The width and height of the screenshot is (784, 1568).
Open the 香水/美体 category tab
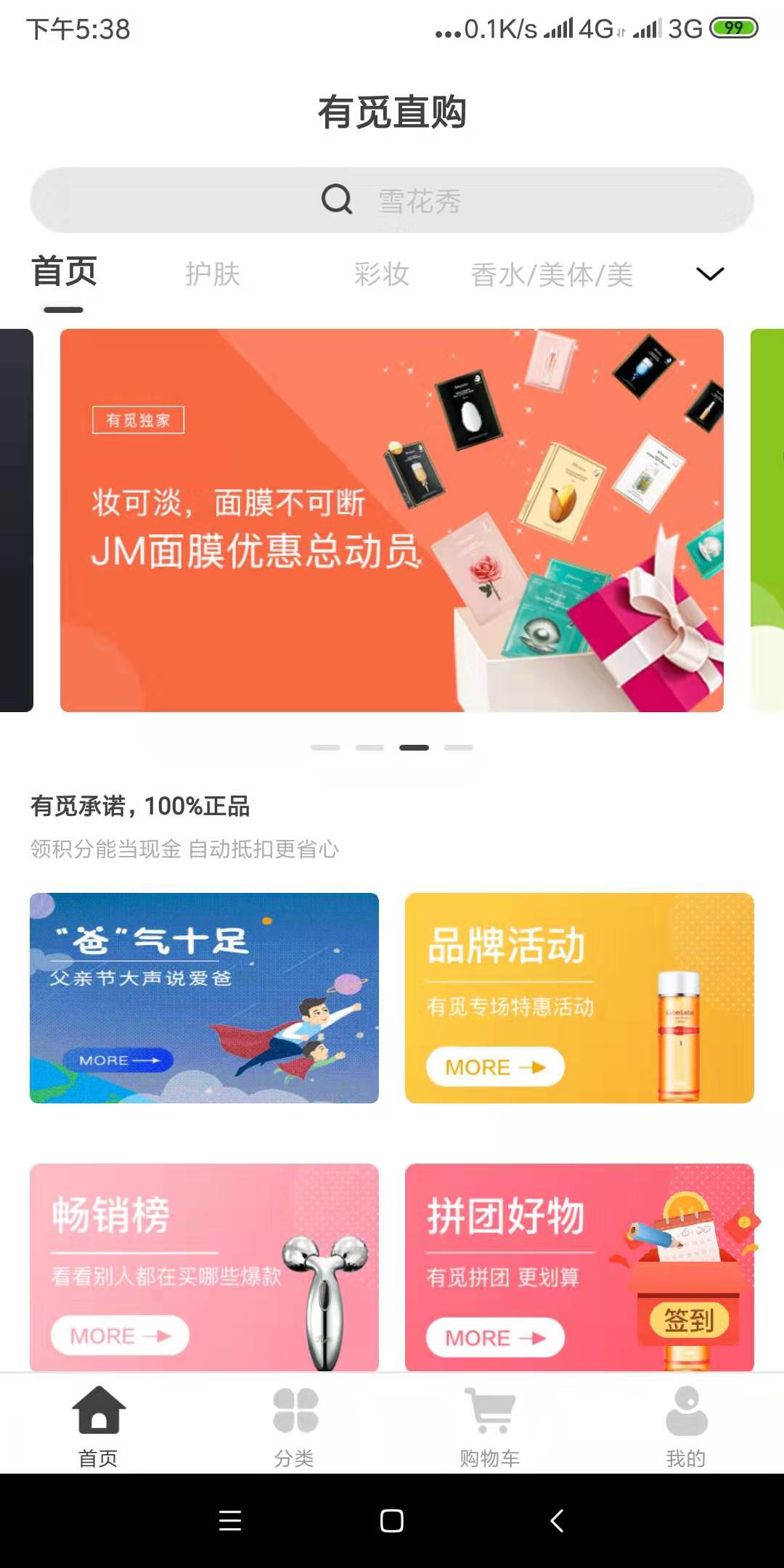coord(552,275)
